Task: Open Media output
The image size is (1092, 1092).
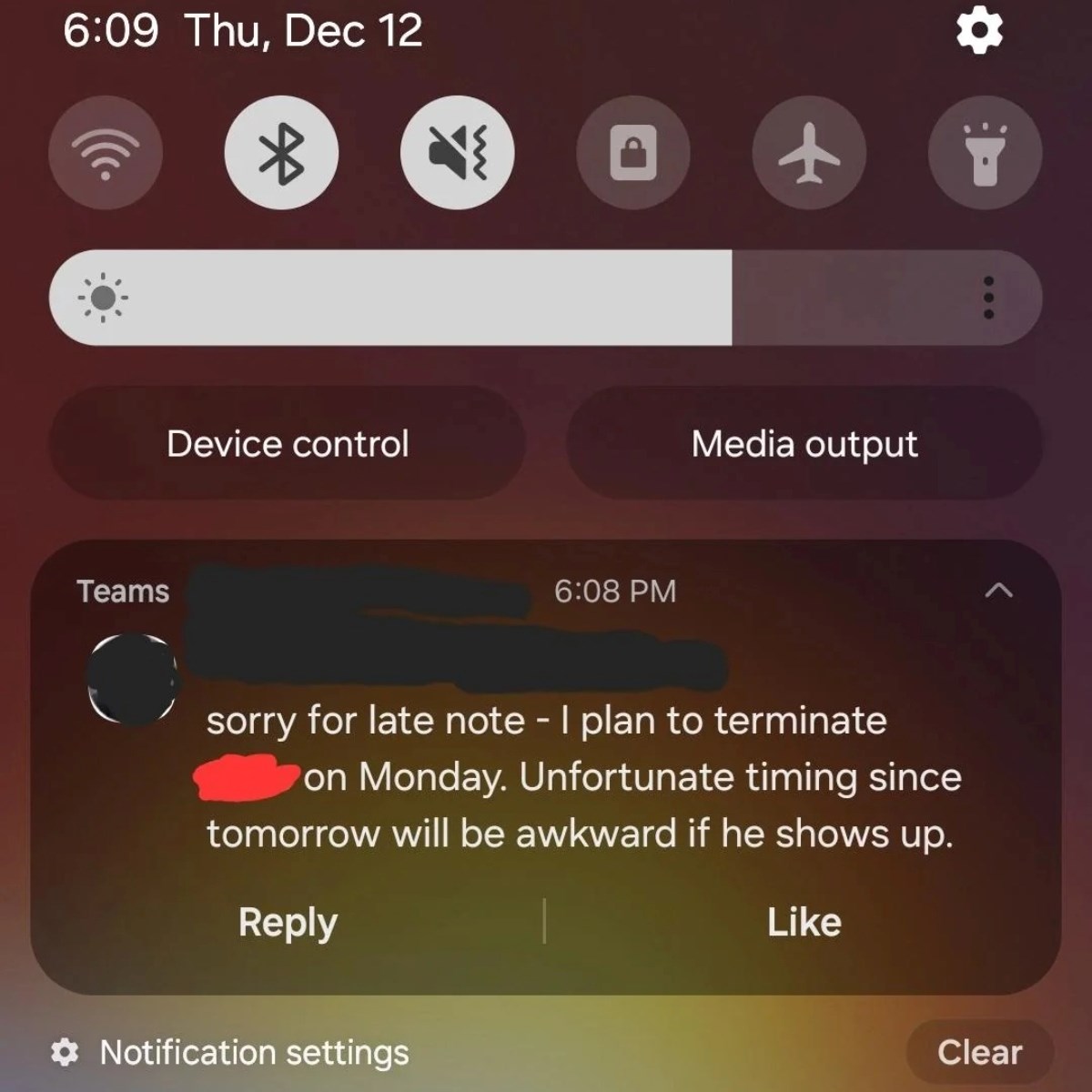Action: point(804,444)
